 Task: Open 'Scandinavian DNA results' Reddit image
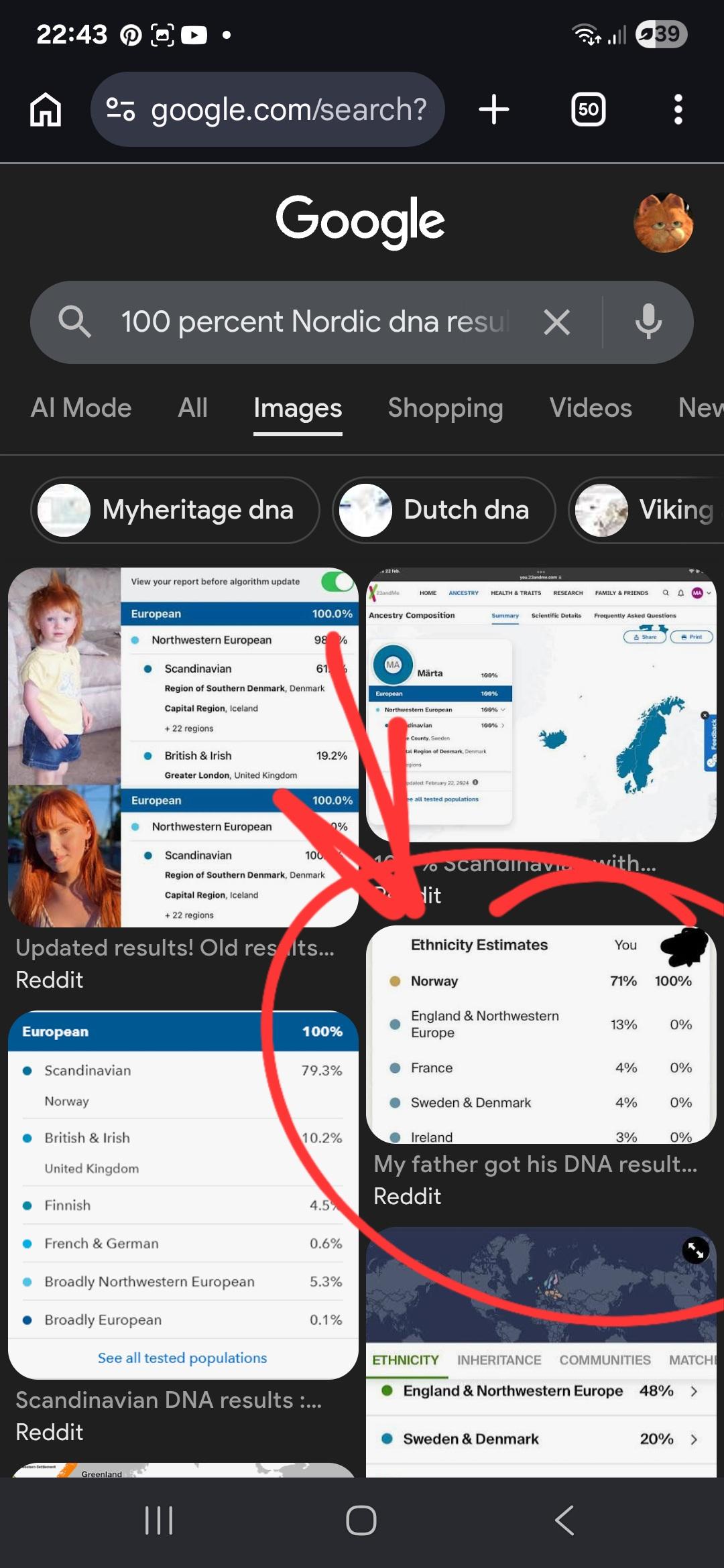[x=183, y=1194]
